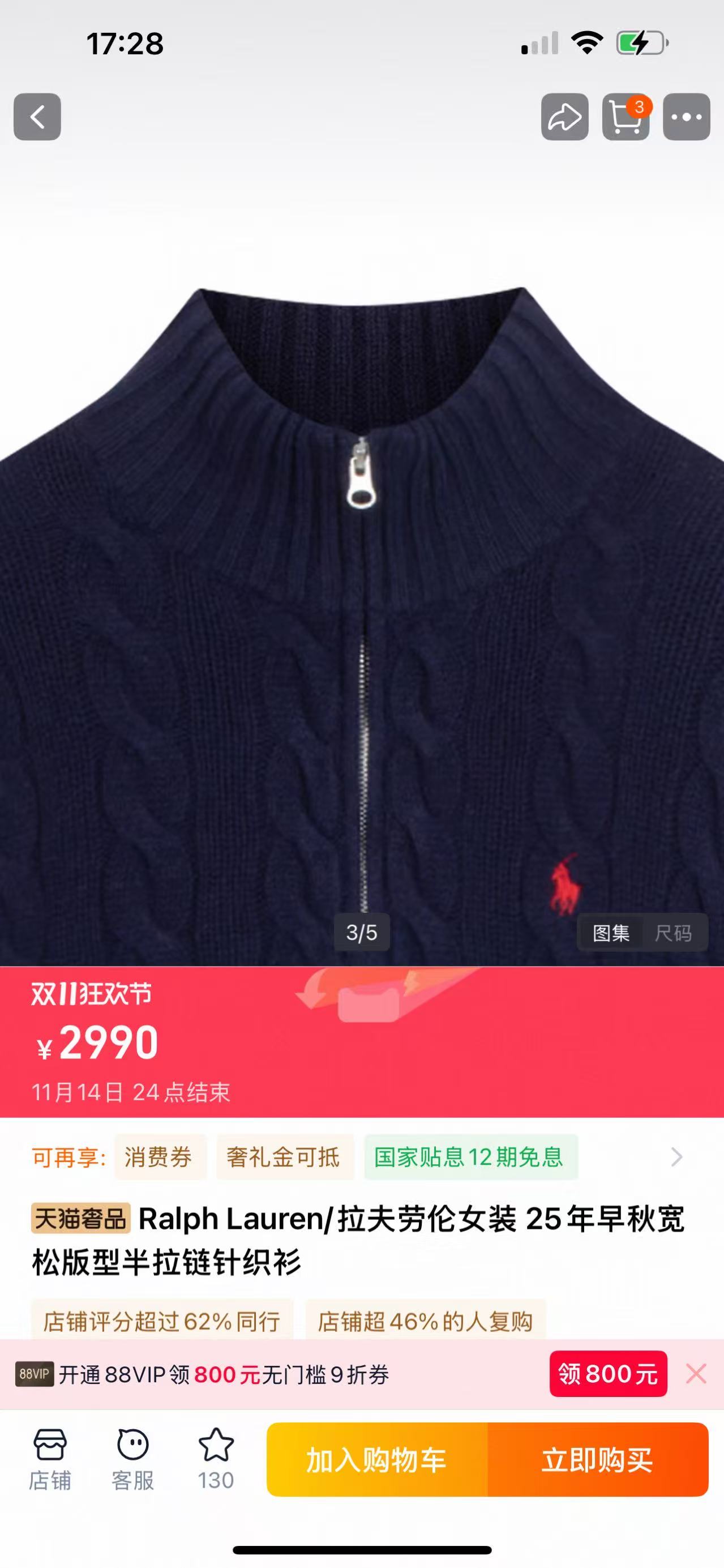This screenshot has width=724, height=1568.
Task: Open the 国家贴息12期免息 offer
Action: [x=470, y=1156]
